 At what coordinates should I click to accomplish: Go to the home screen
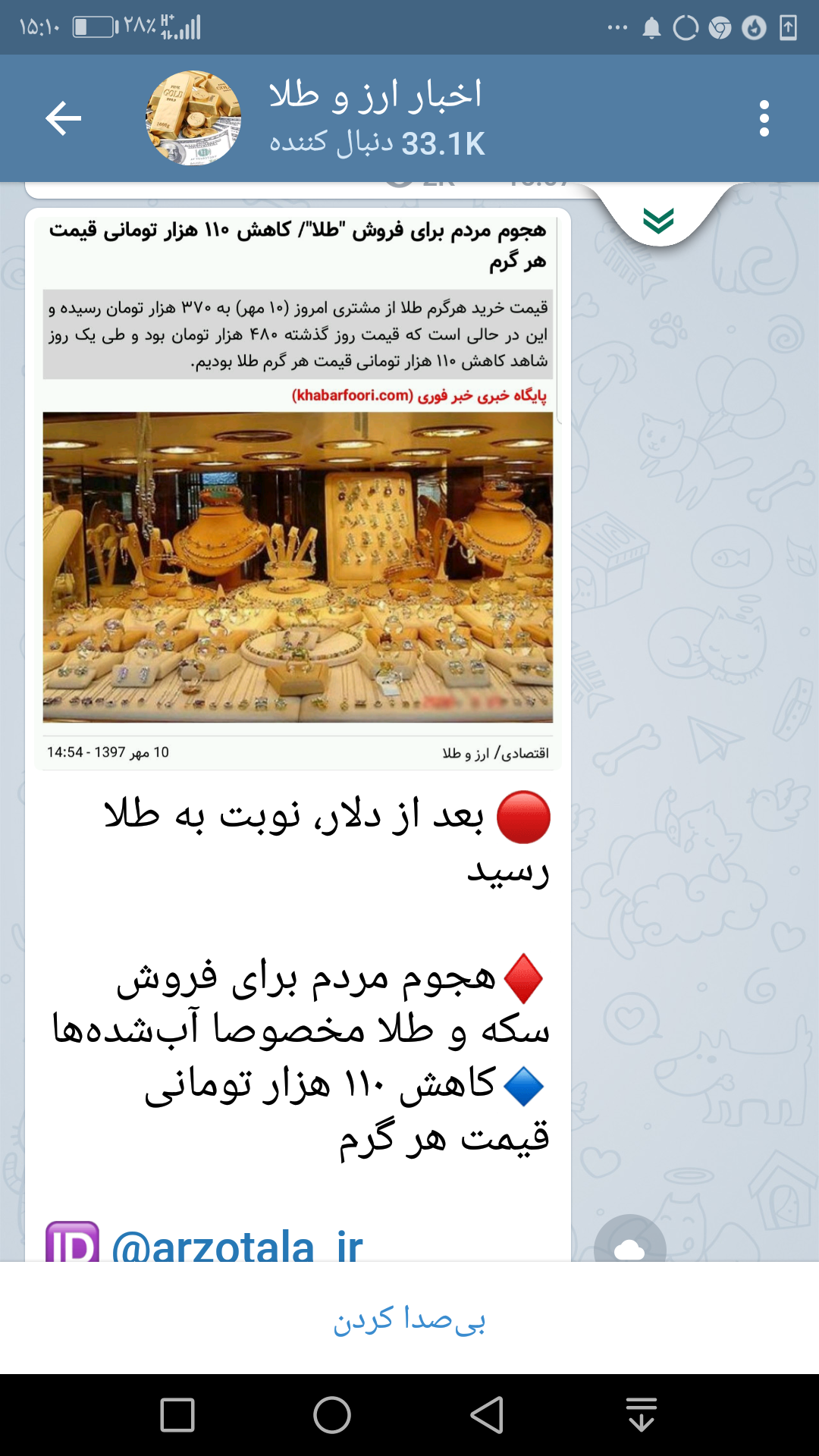(332, 1415)
